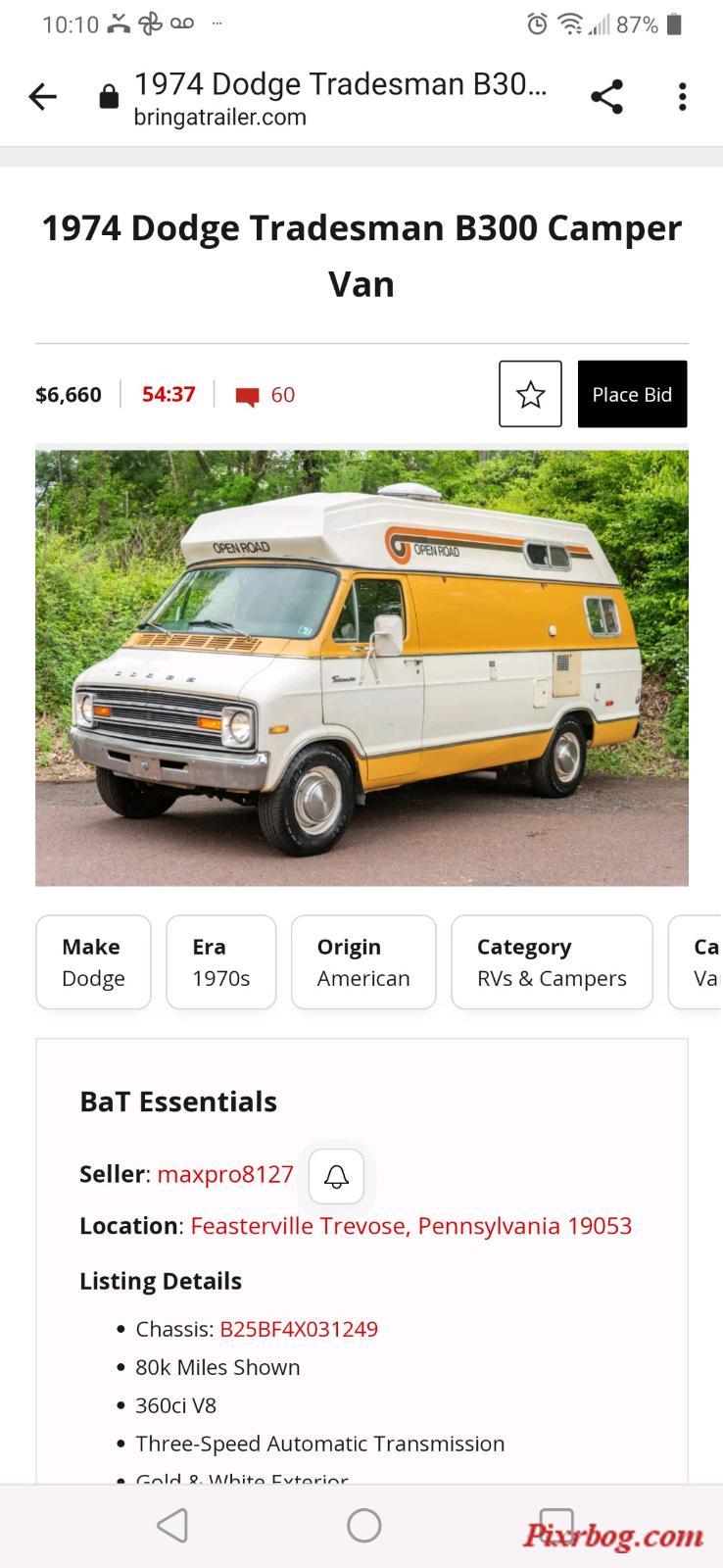
Task: View the 60 comments
Action: click(266, 395)
